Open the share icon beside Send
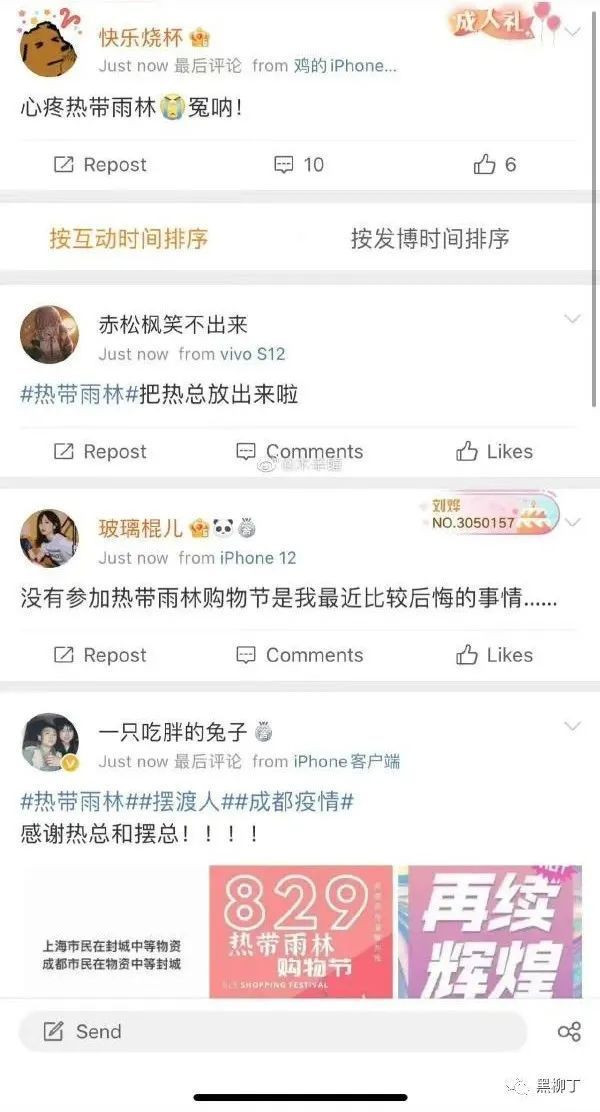This screenshot has width=600, height=1112. point(569,1032)
